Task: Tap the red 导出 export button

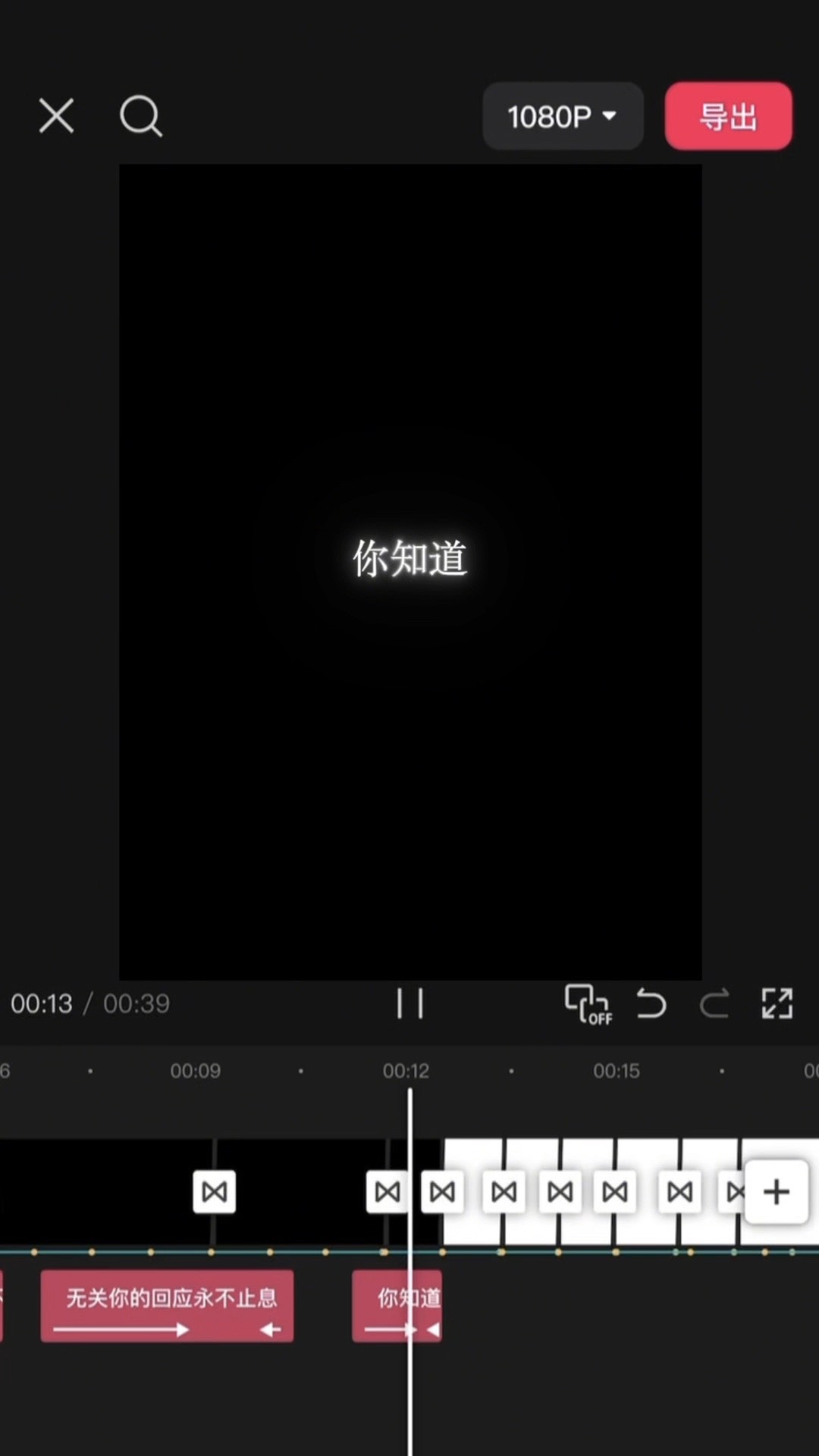Action: (728, 116)
